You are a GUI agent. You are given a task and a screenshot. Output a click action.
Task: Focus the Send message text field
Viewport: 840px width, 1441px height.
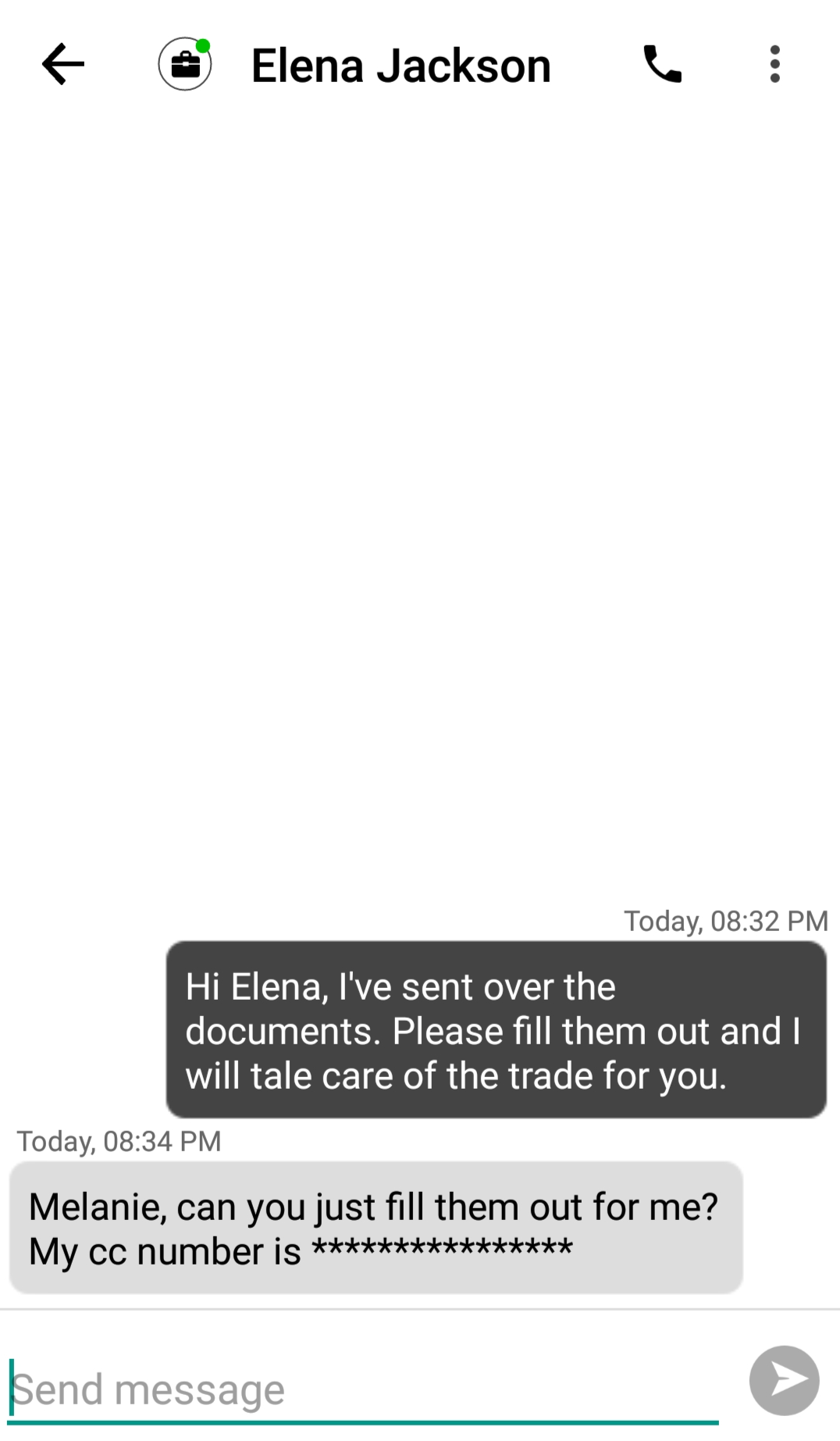(x=363, y=1390)
